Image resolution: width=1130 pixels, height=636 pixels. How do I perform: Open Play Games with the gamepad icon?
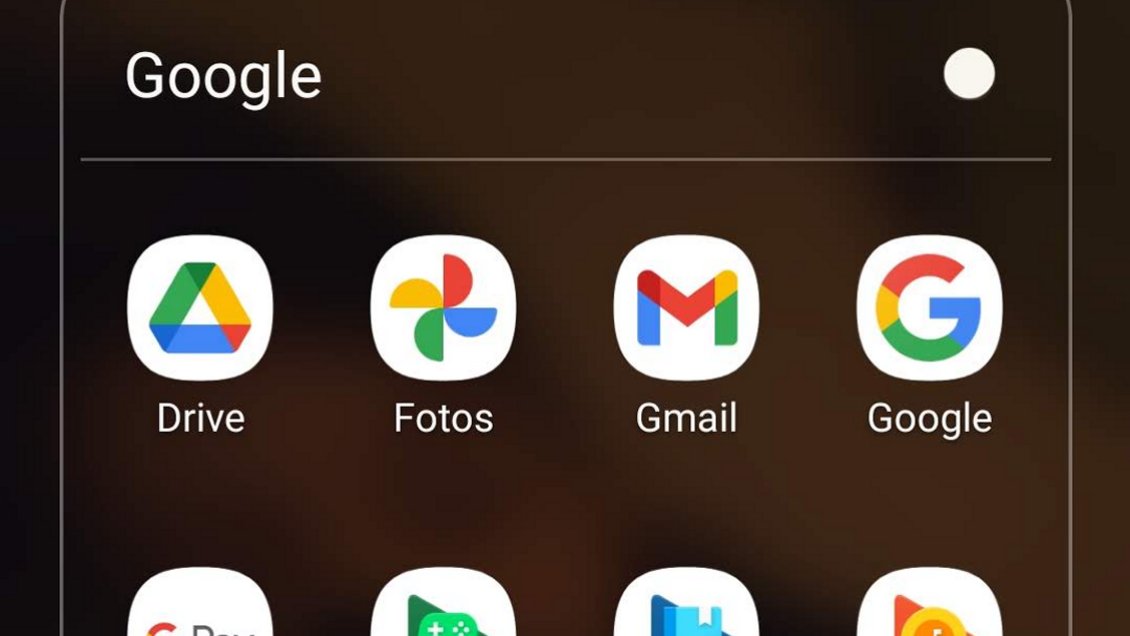tap(443, 608)
